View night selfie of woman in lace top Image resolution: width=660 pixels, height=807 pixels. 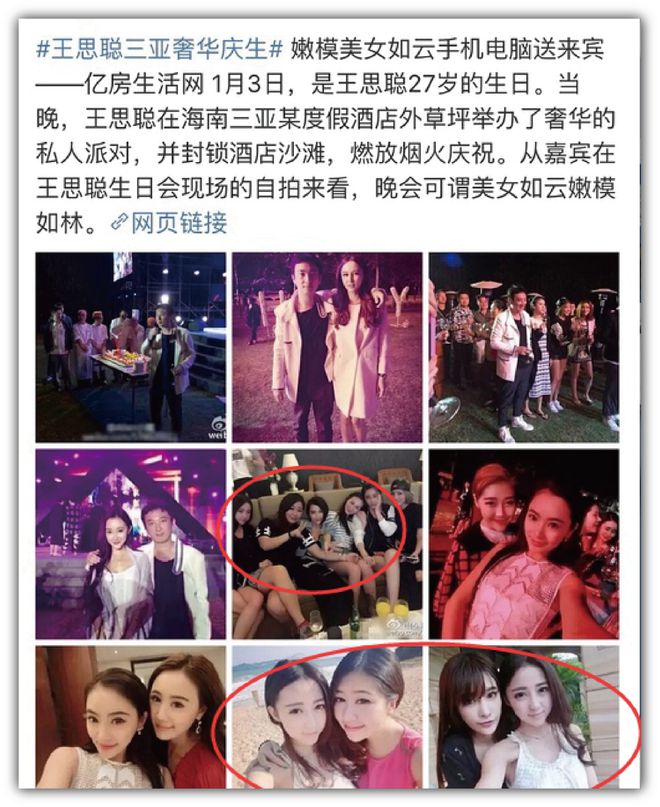pos(523,544)
